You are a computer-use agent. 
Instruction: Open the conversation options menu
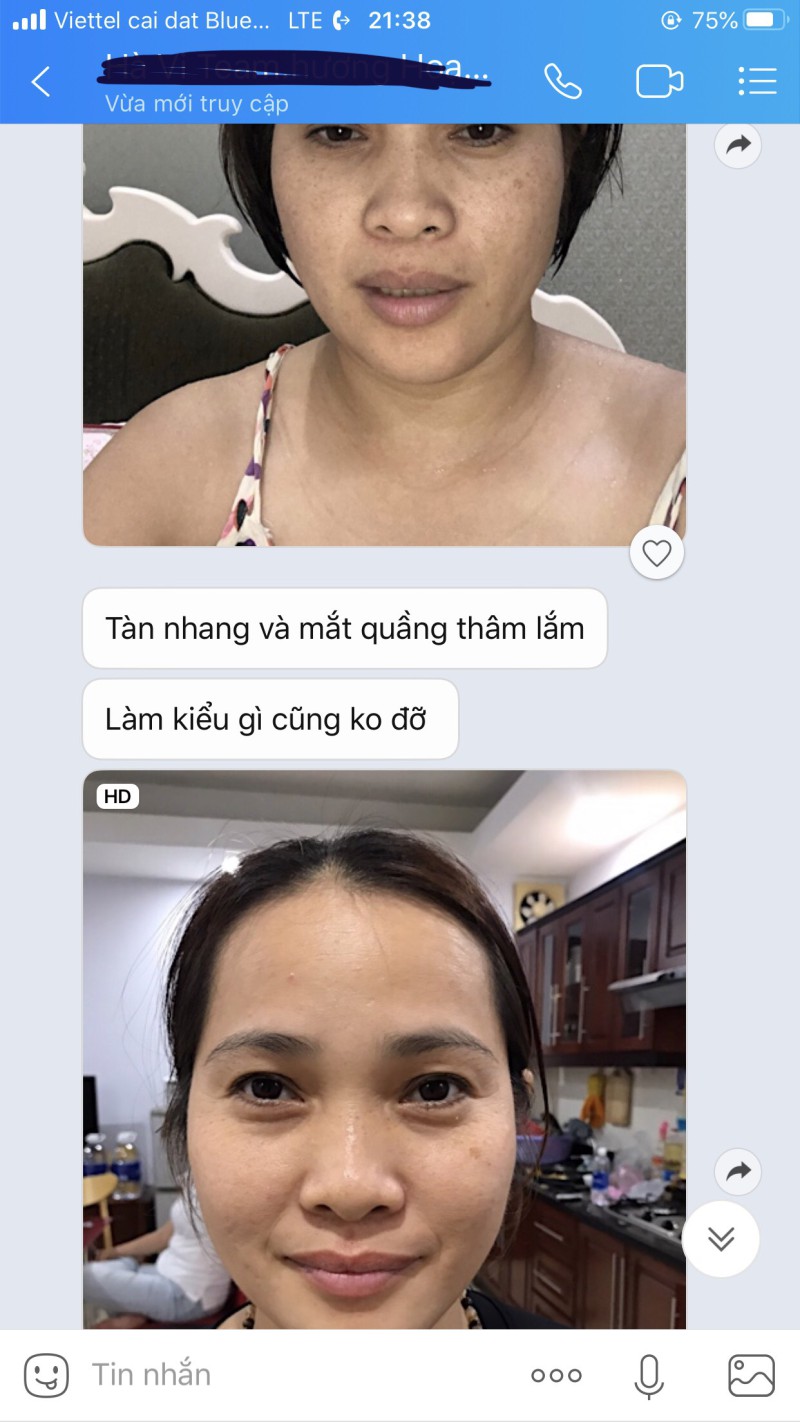click(757, 81)
